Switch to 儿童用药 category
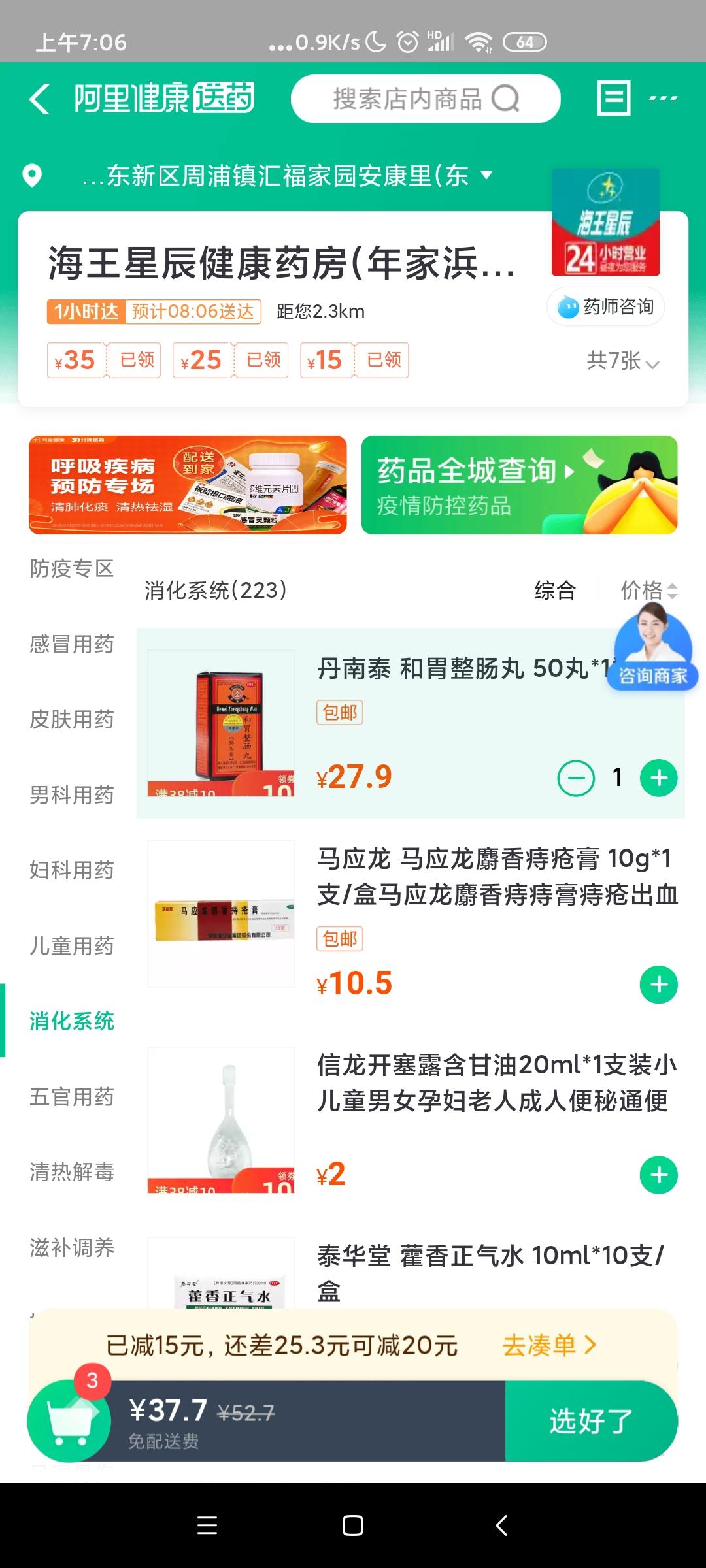The width and height of the screenshot is (706, 1568). coord(72,946)
